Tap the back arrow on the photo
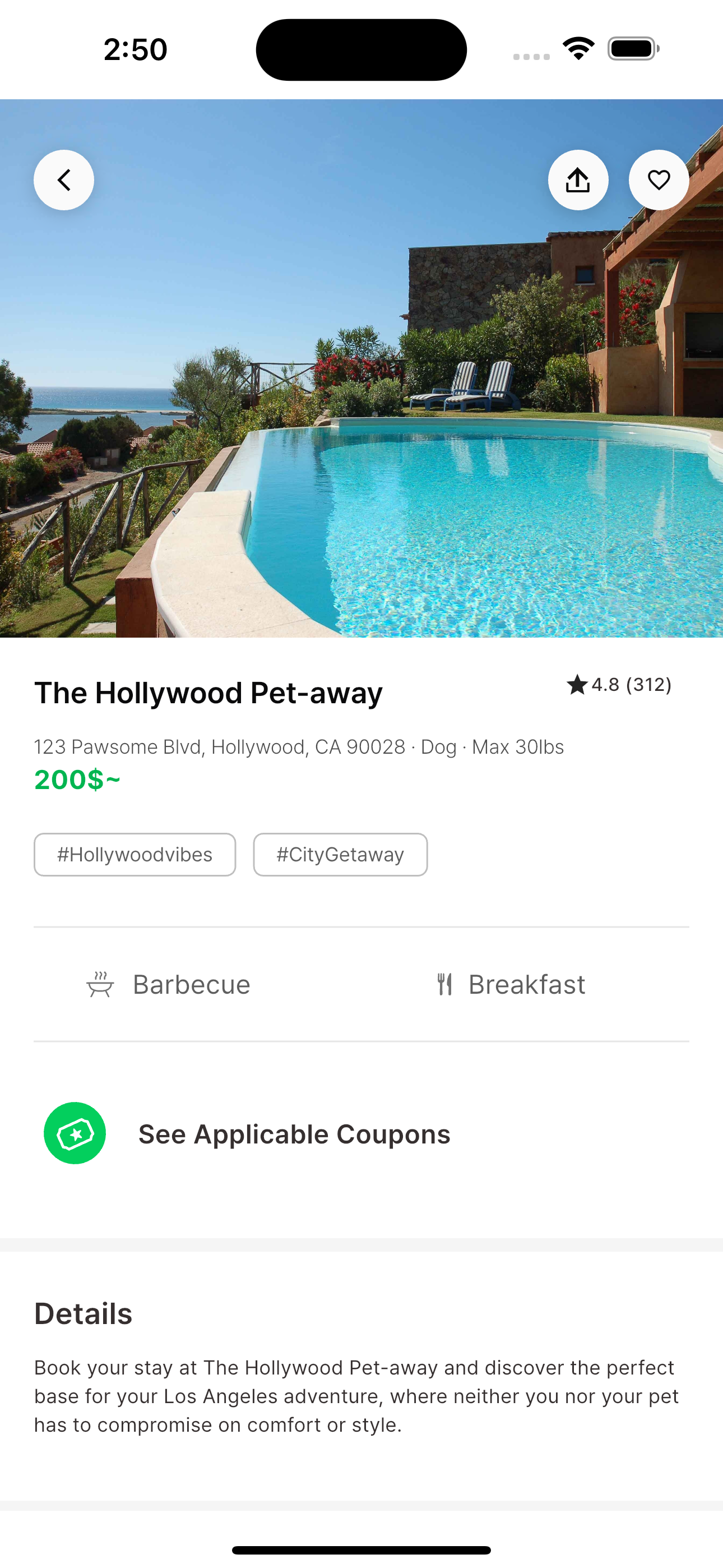The width and height of the screenshot is (723, 1568). [x=63, y=179]
